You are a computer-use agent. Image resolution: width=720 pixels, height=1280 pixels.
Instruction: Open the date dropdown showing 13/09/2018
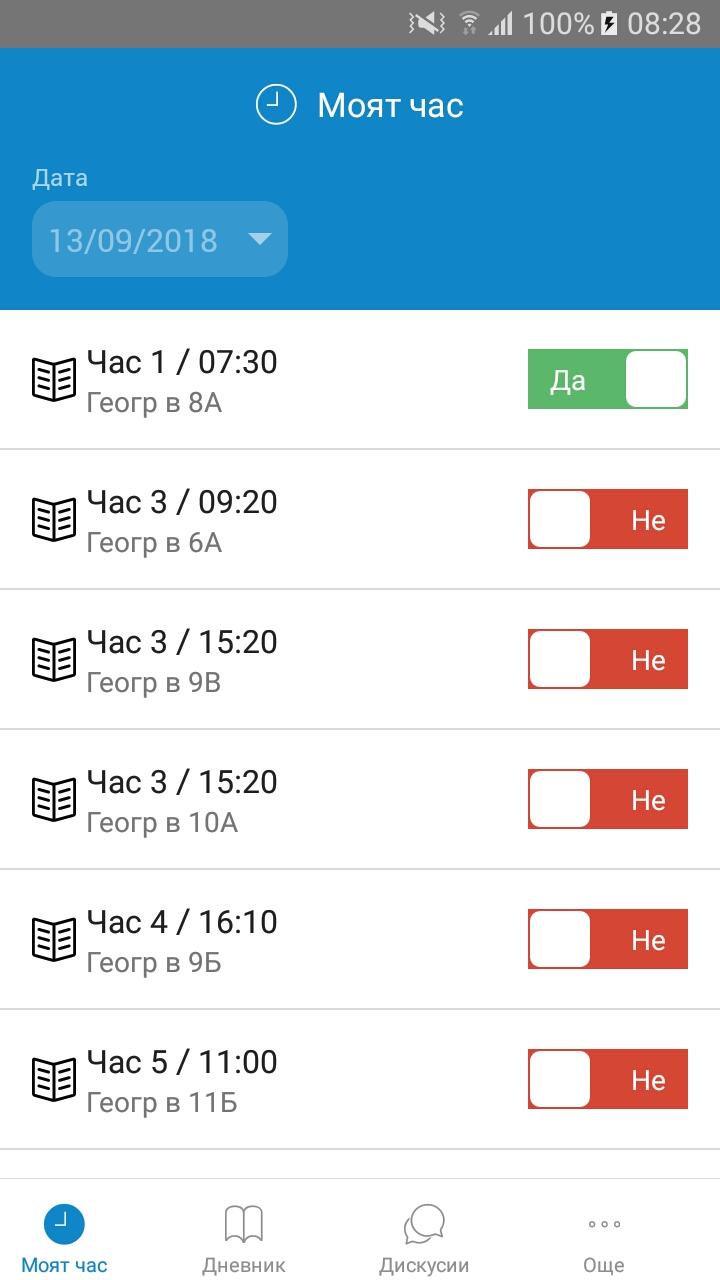(160, 240)
